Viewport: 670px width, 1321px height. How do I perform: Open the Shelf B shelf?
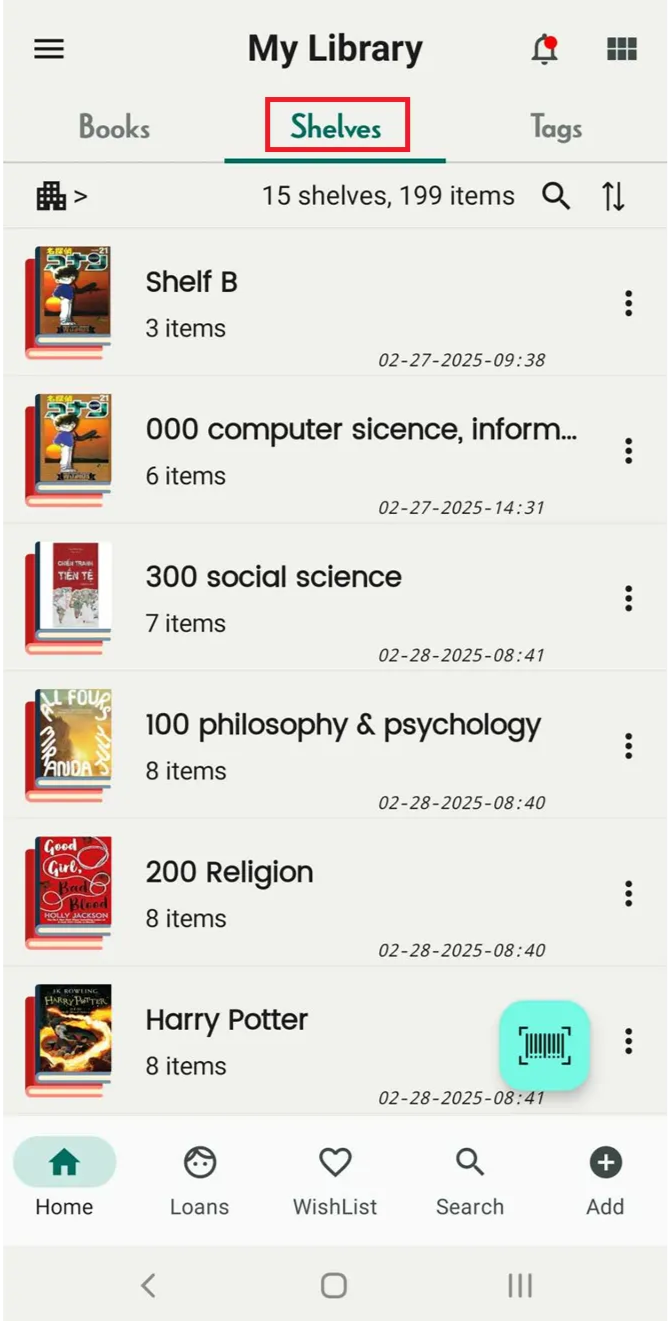(335, 303)
